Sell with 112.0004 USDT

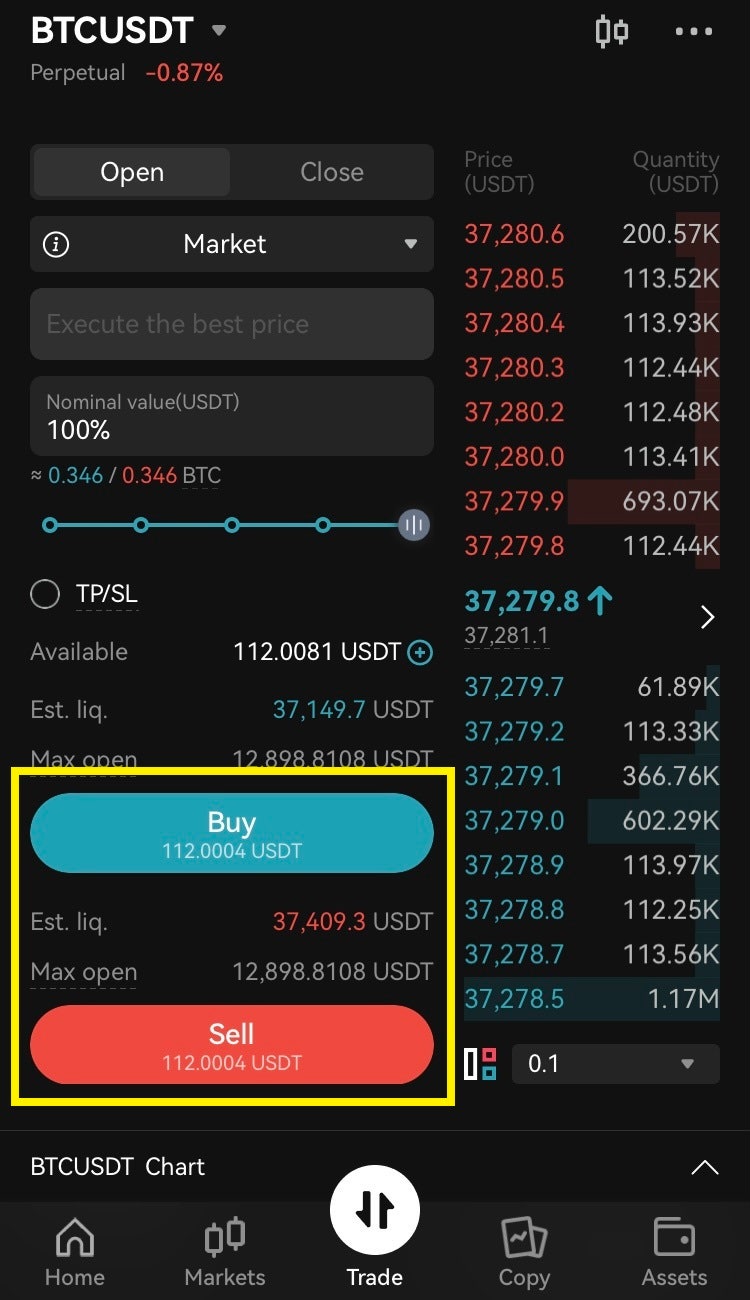click(232, 1045)
